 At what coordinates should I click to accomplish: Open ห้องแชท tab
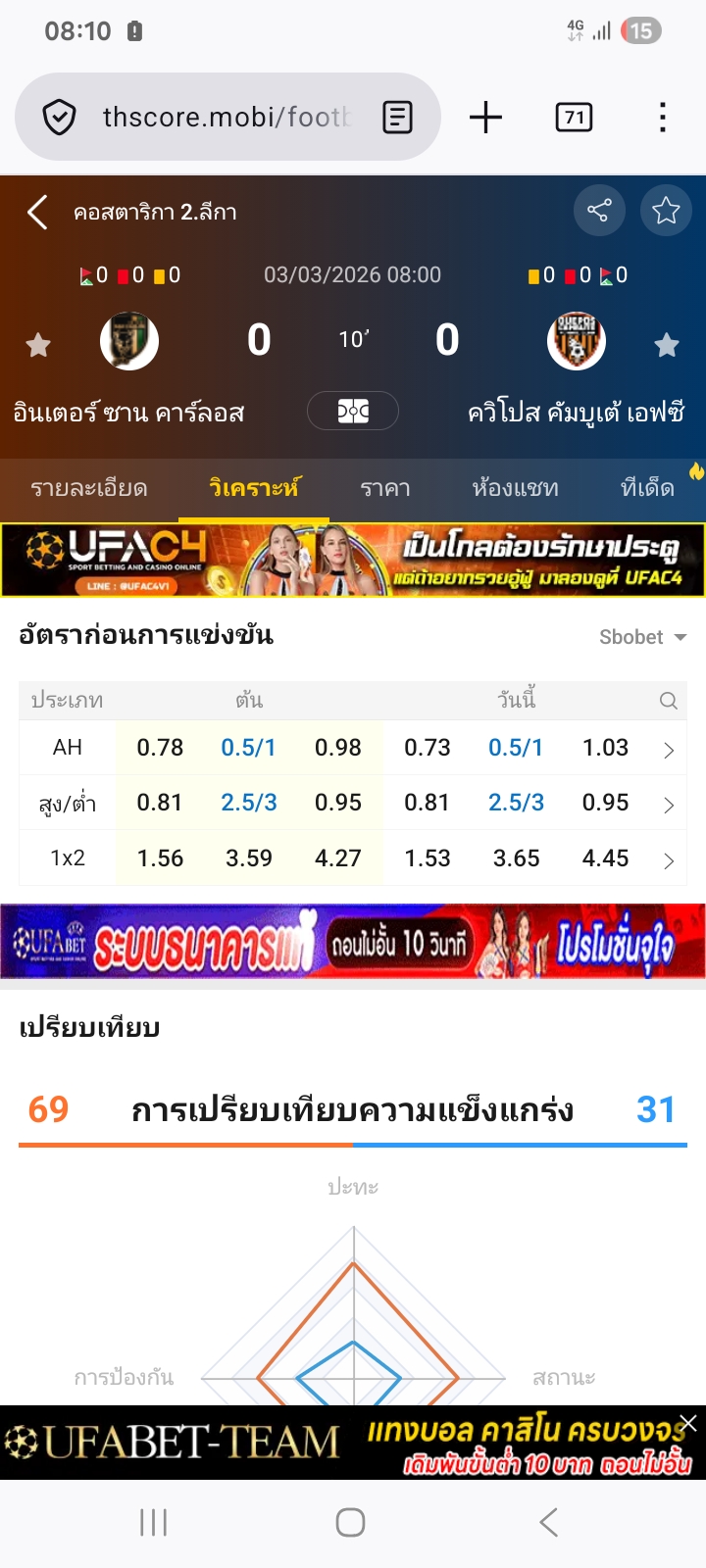pyautogui.click(x=515, y=488)
